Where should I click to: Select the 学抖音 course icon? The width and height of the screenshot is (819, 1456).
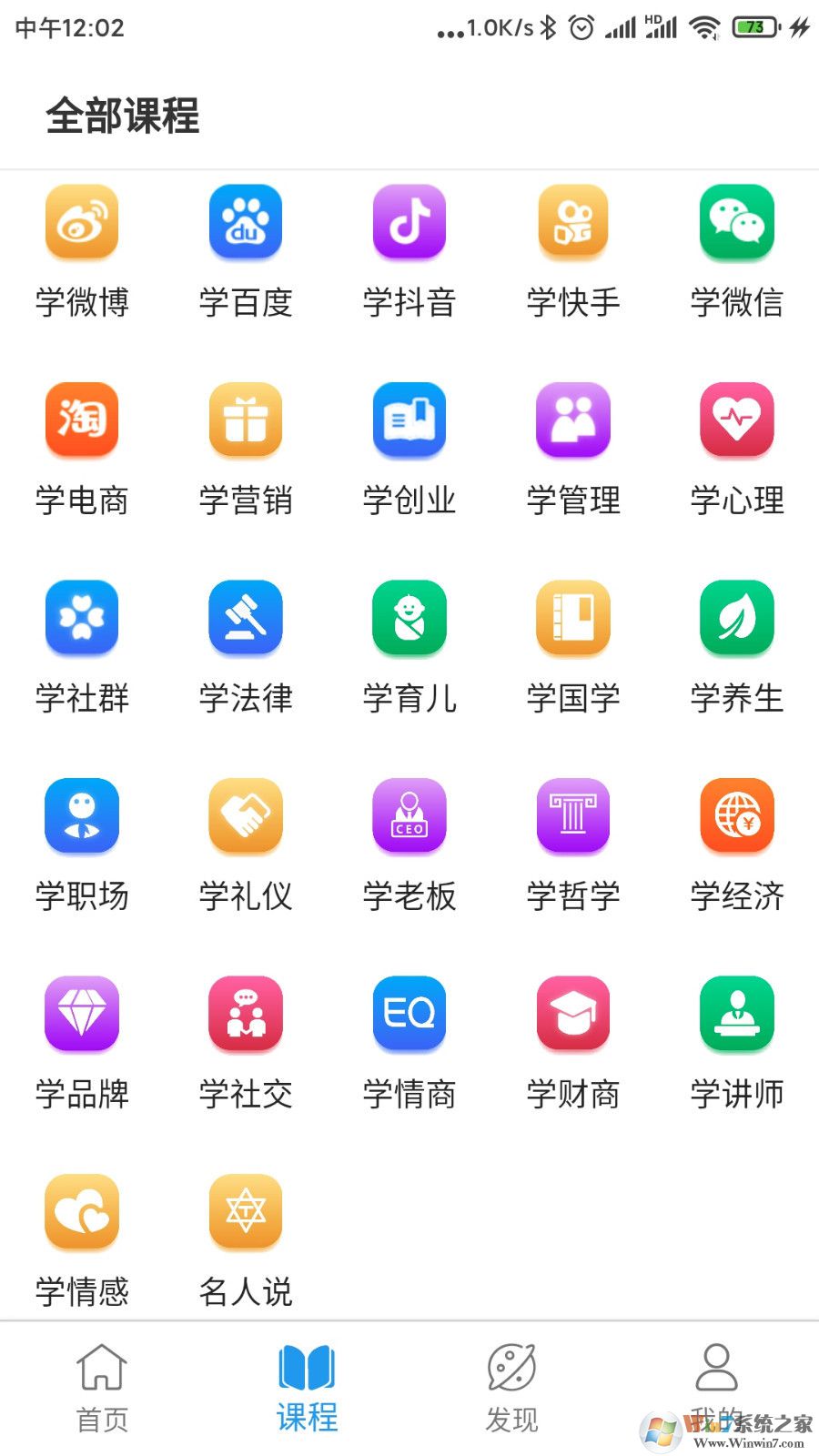point(409,222)
